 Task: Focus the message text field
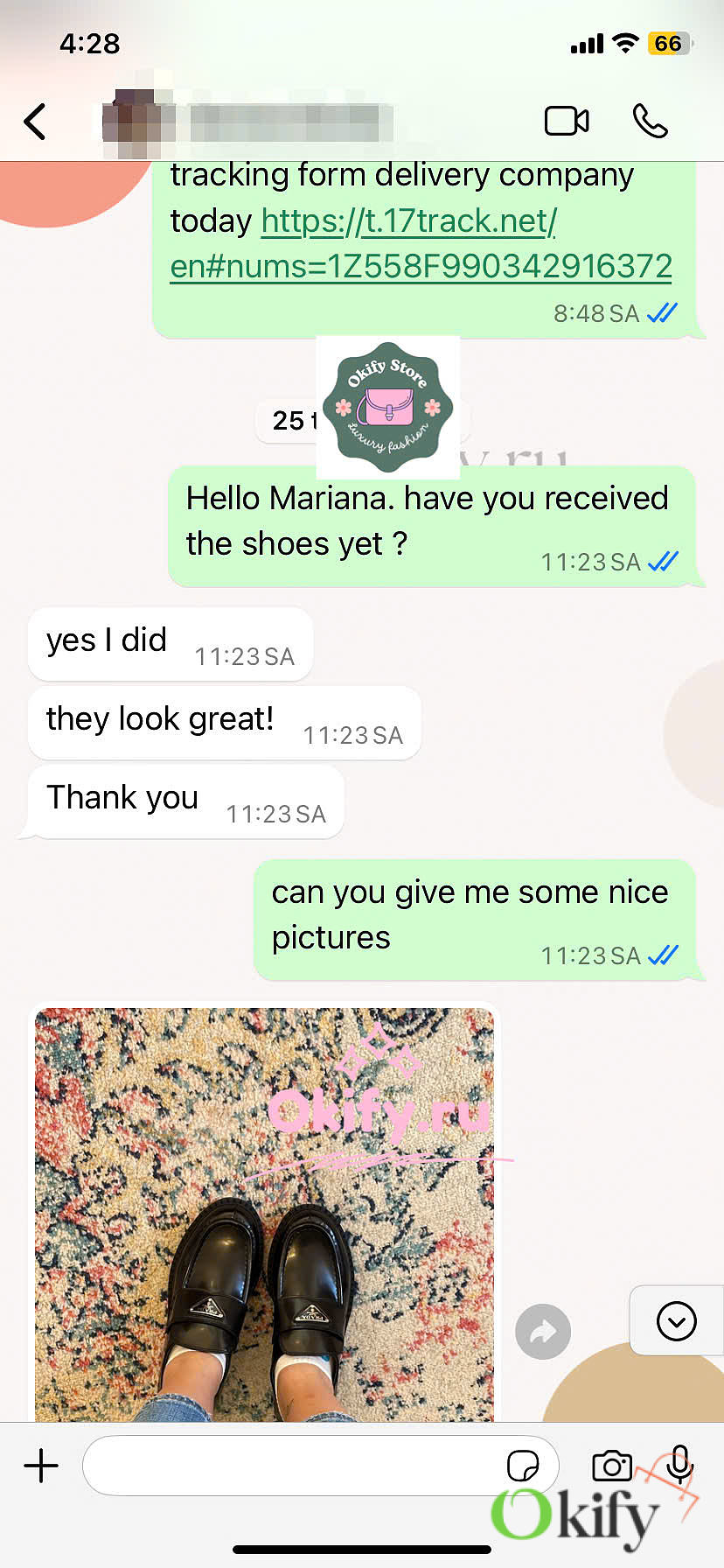(x=293, y=1465)
